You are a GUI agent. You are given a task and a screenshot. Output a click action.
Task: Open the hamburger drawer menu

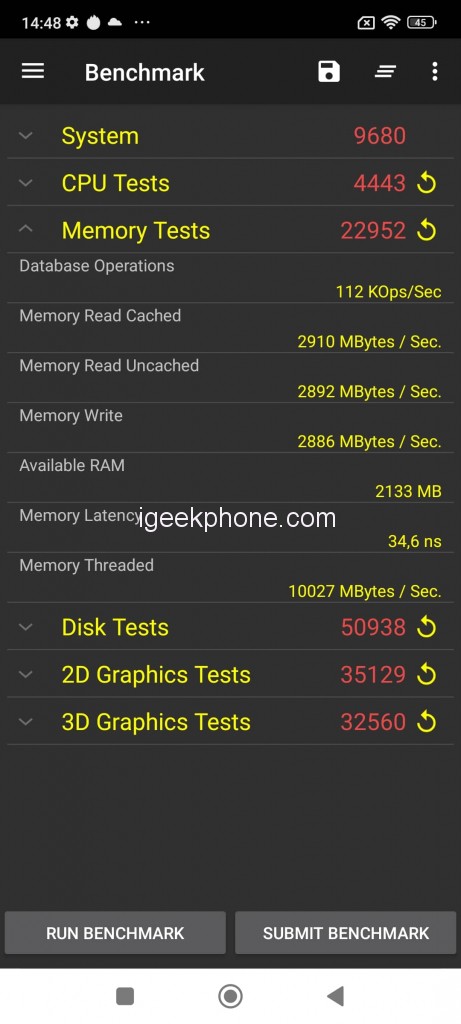(33, 71)
